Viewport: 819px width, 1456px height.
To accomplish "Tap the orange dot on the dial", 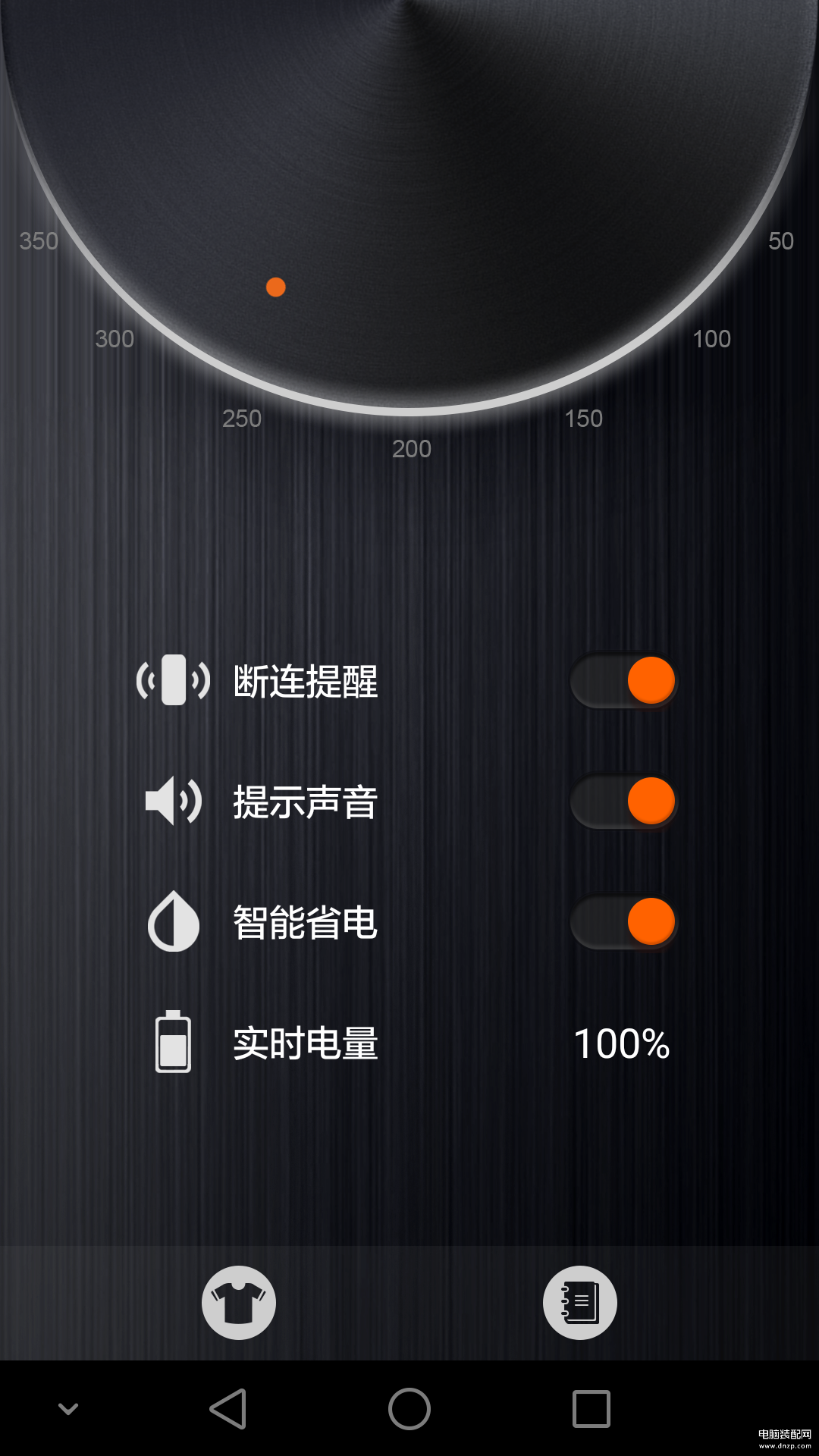I will pyautogui.click(x=276, y=287).
